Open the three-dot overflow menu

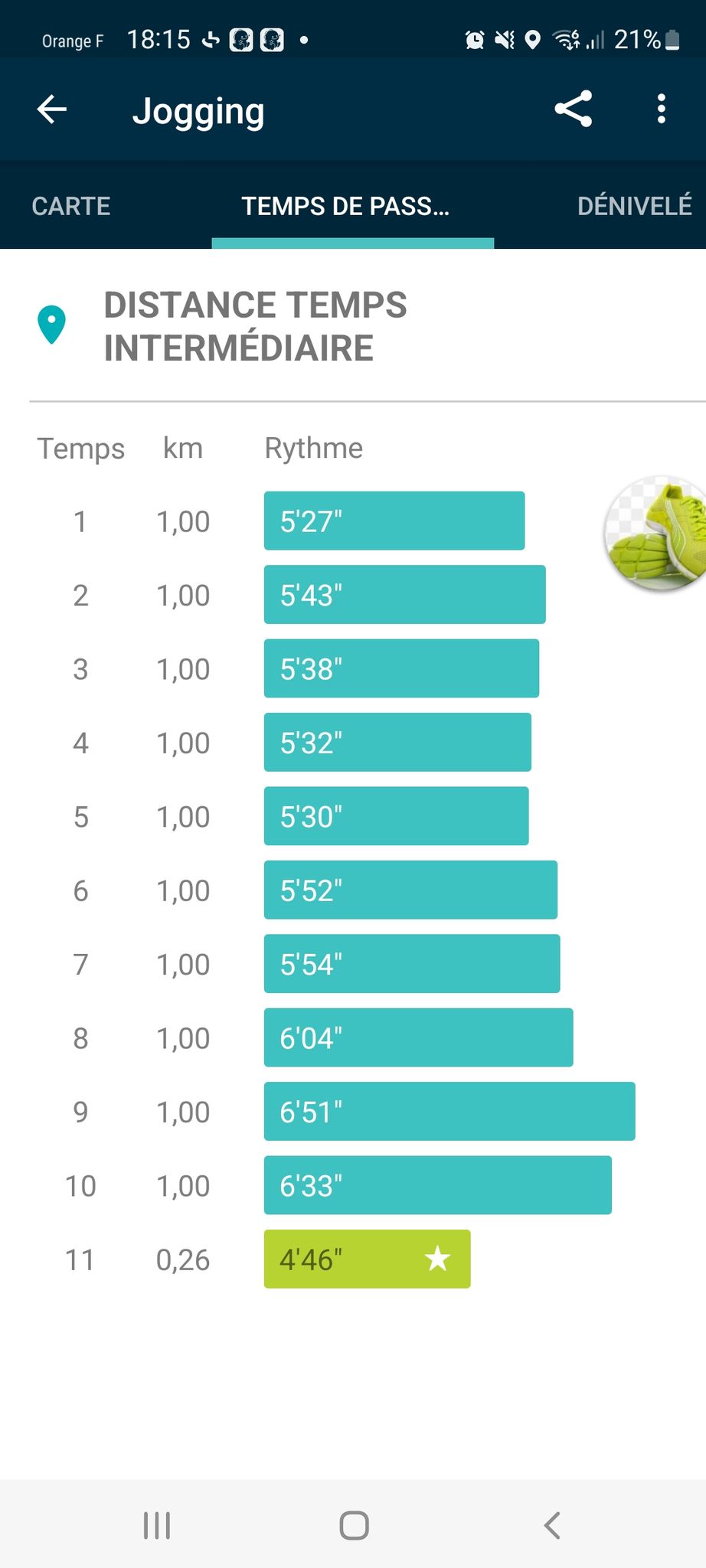coord(662,109)
